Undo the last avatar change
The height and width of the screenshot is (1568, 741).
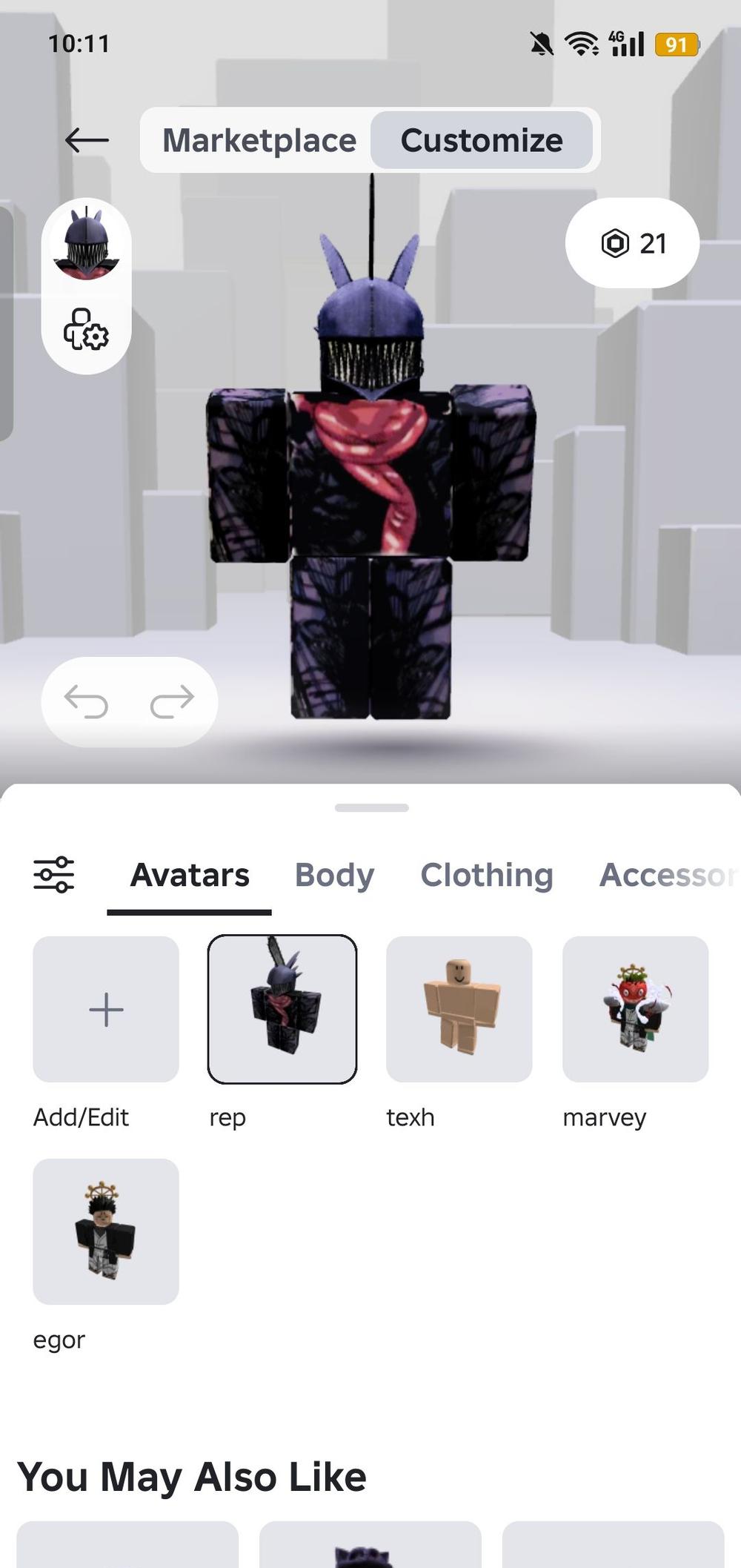(x=87, y=701)
